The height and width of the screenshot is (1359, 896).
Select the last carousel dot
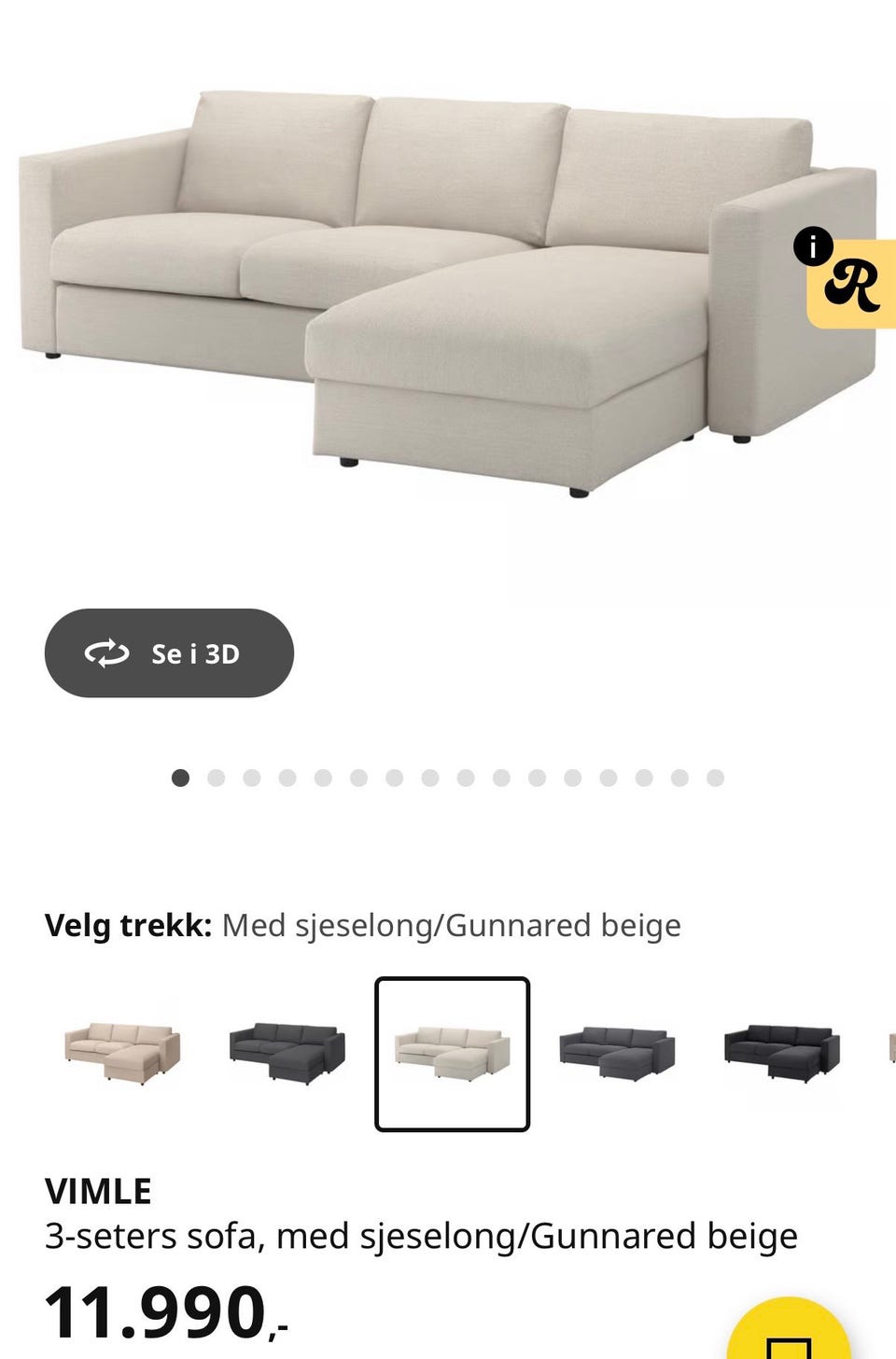(x=715, y=776)
